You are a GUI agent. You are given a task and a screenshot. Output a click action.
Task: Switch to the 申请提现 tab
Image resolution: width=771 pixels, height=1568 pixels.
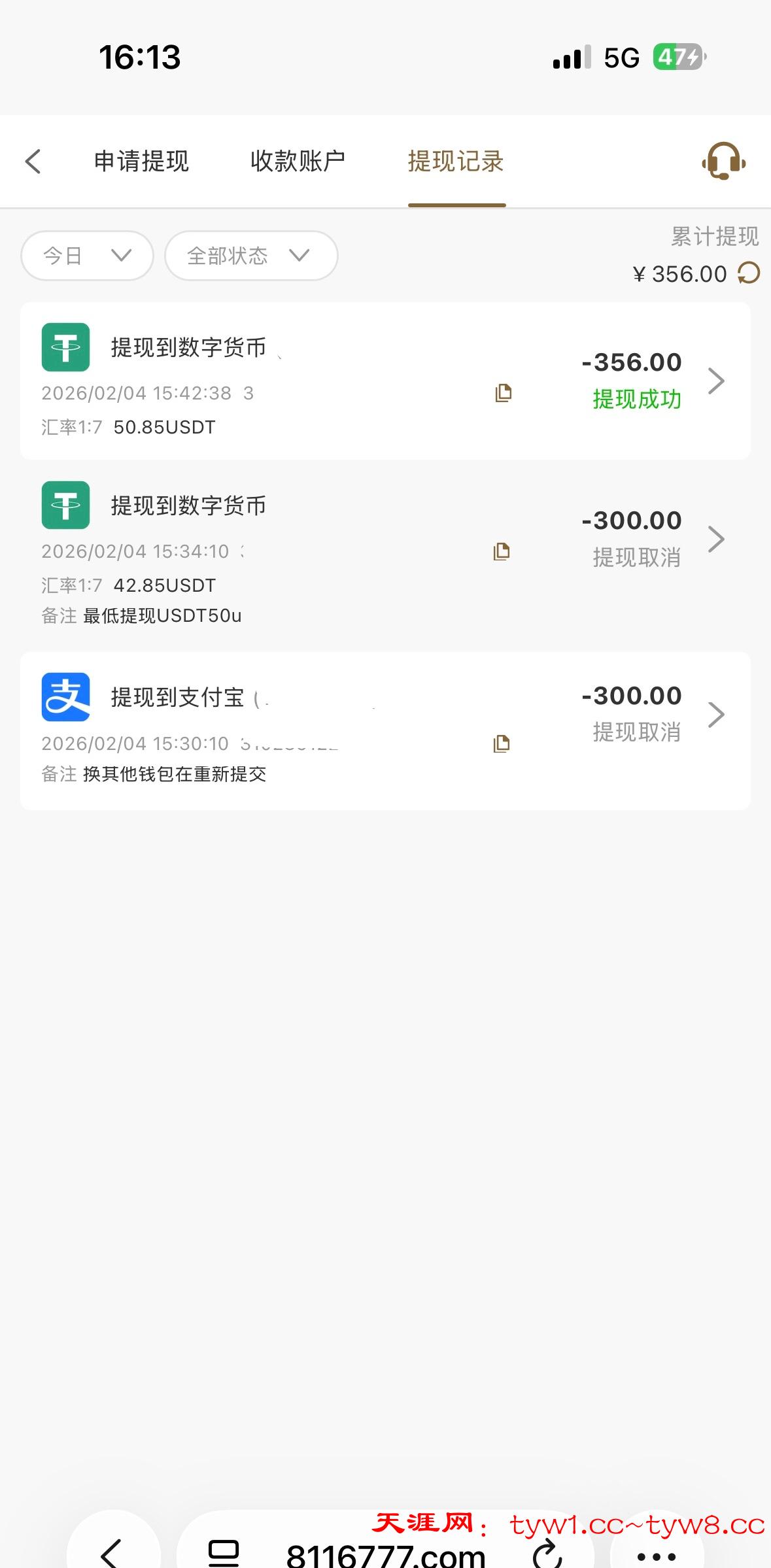(x=141, y=162)
